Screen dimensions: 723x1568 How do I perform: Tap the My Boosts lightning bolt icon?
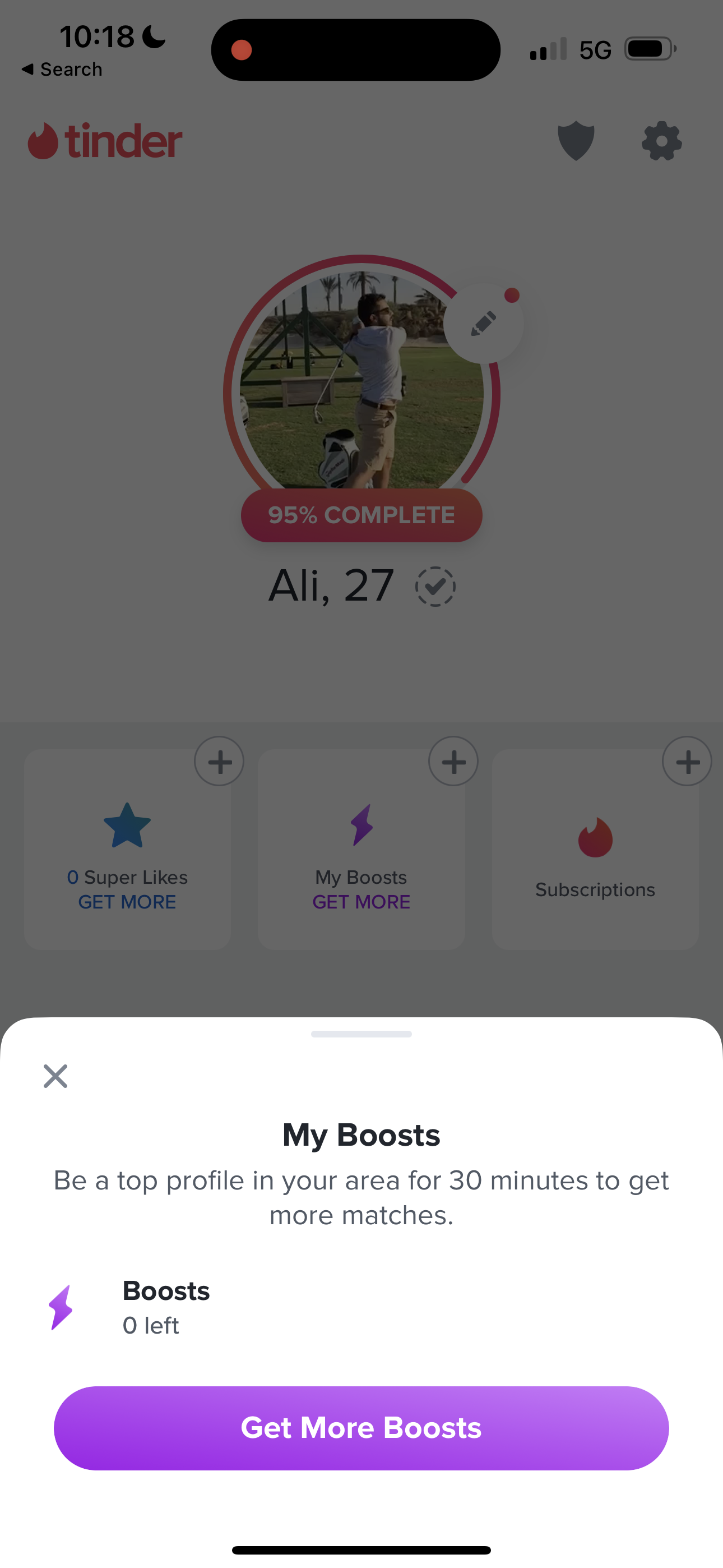point(361,825)
